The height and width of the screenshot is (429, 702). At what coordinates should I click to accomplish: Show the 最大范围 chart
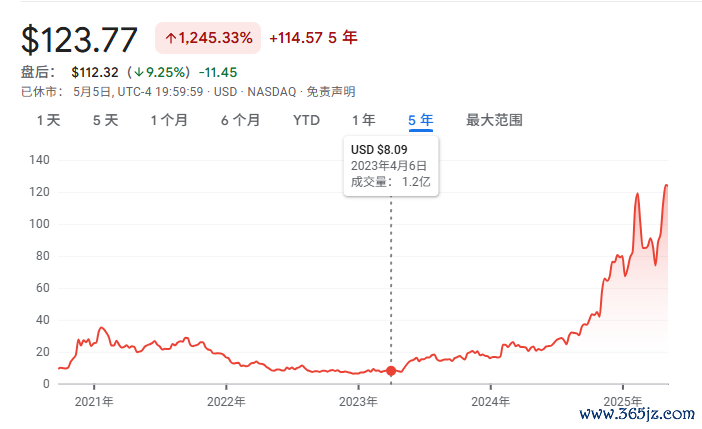494,121
